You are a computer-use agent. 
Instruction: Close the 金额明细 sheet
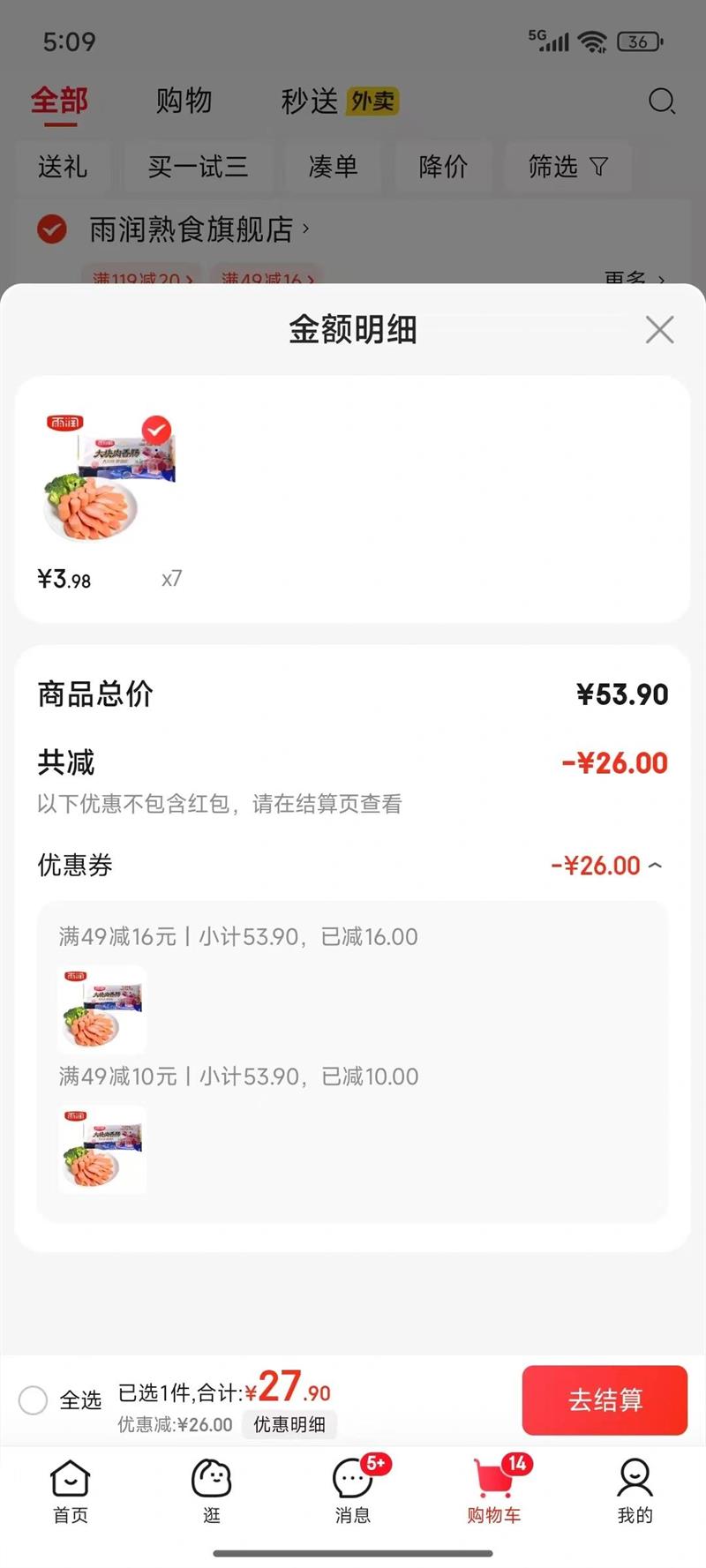pyautogui.click(x=659, y=330)
